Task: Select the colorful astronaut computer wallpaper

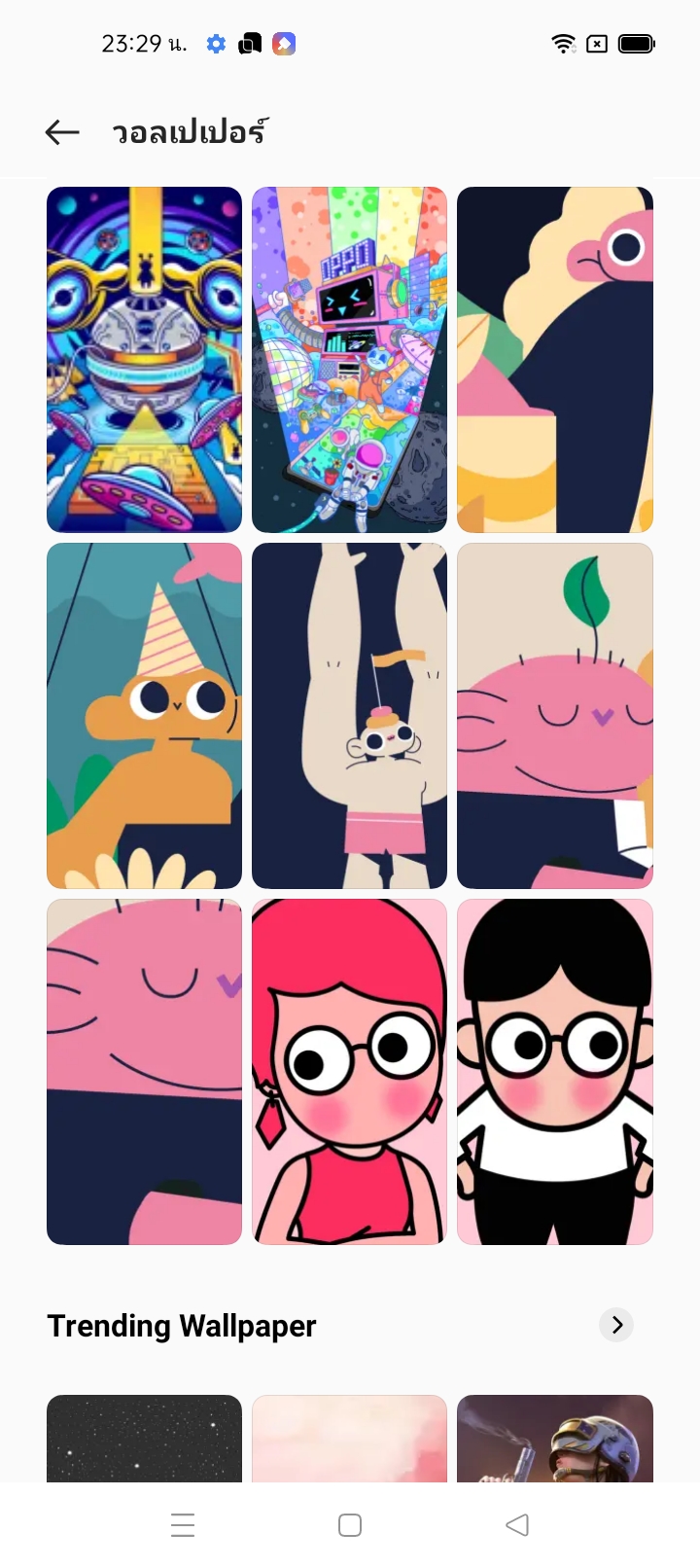Action: [x=349, y=360]
